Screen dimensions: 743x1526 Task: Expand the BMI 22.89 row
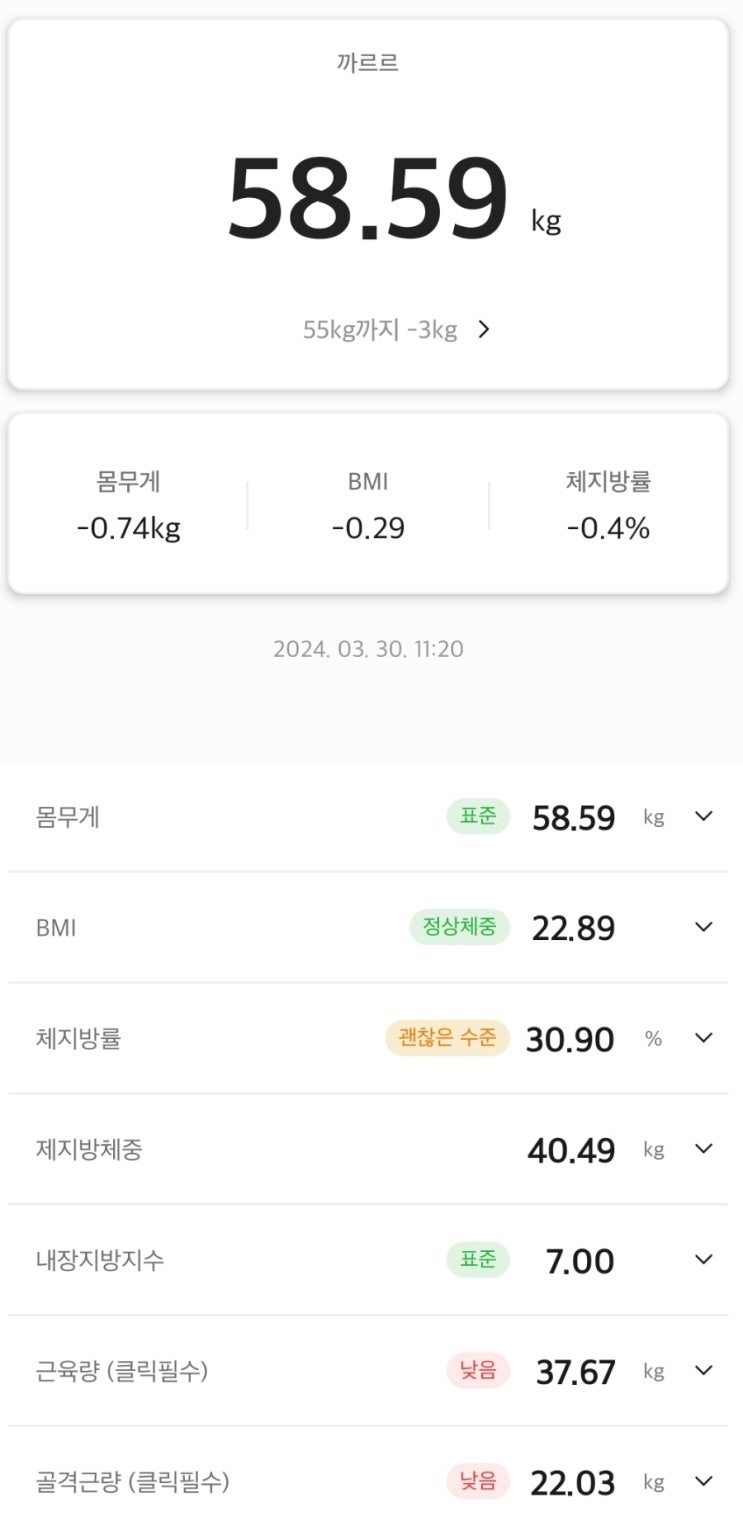click(703, 927)
